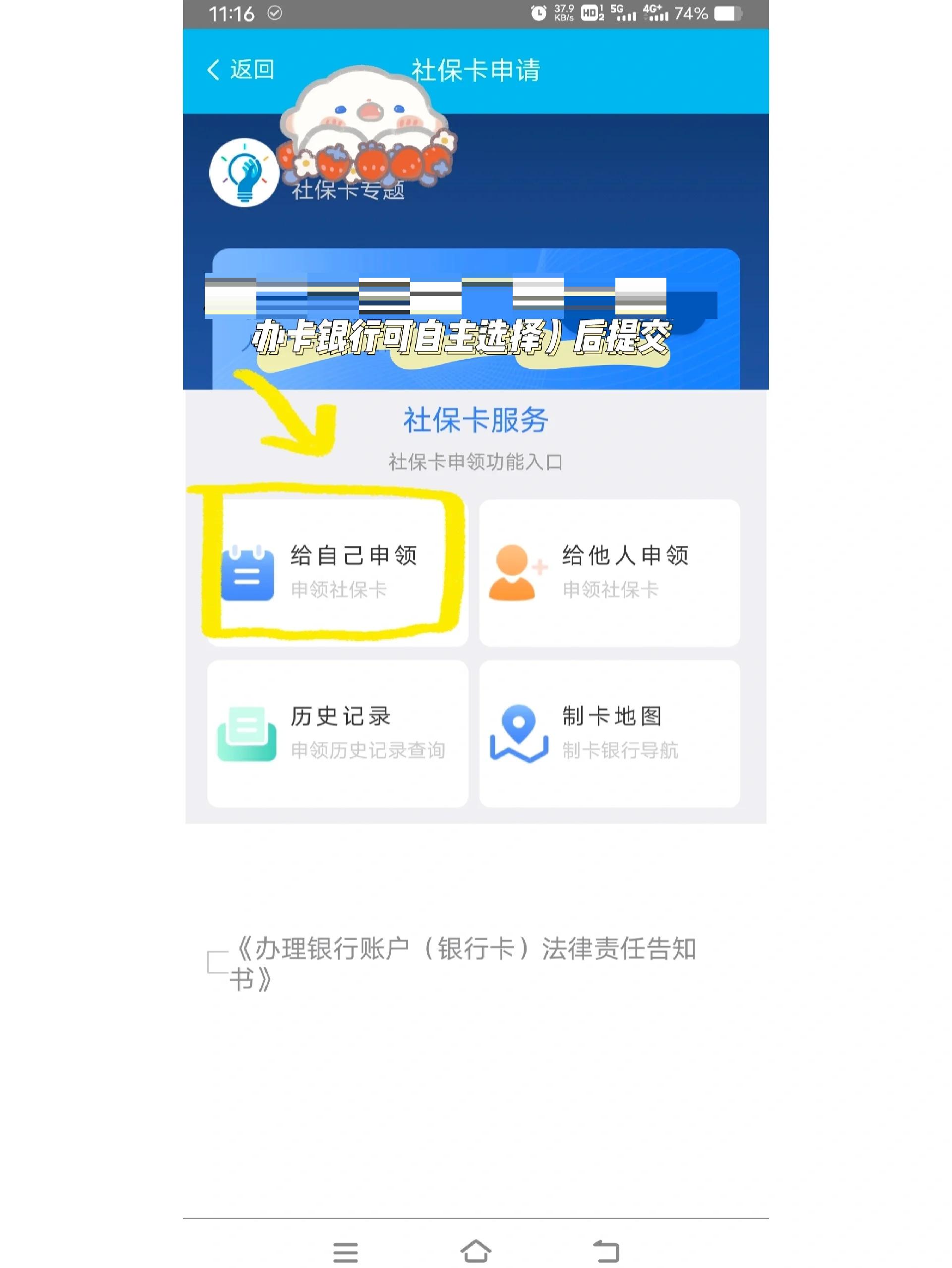Open 历史记录 application history
This screenshot has width=952, height=1268.
point(337,732)
